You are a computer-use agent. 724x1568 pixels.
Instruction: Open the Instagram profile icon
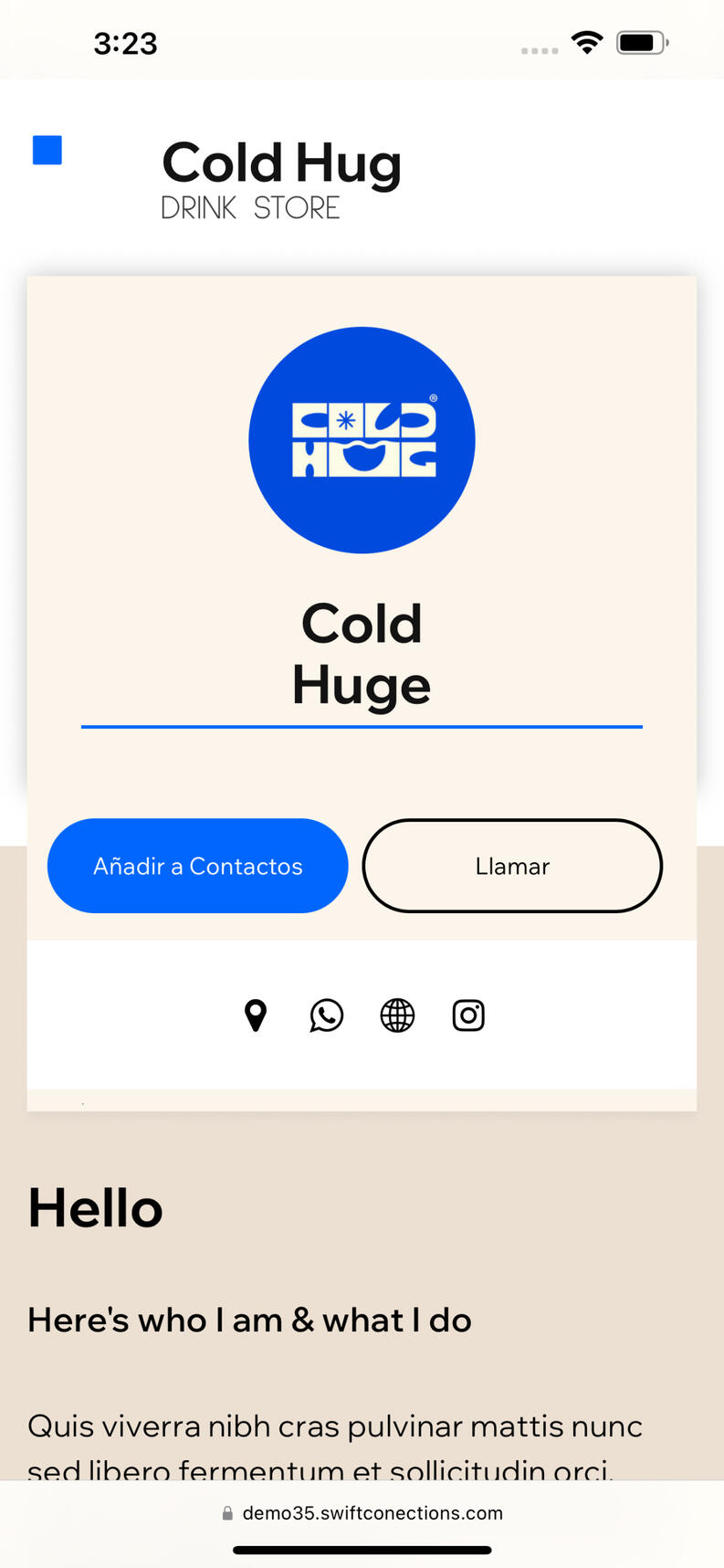tap(468, 1016)
